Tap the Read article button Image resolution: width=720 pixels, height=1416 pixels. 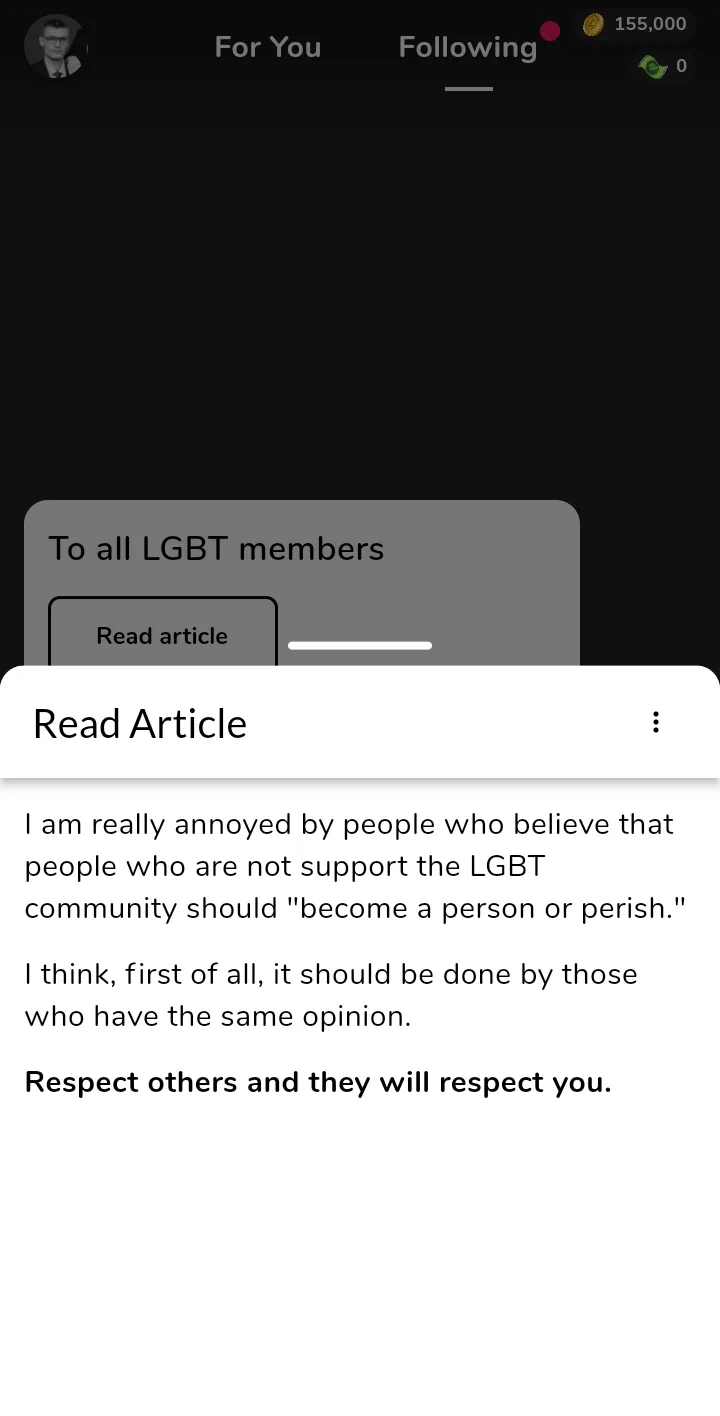(162, 634)
